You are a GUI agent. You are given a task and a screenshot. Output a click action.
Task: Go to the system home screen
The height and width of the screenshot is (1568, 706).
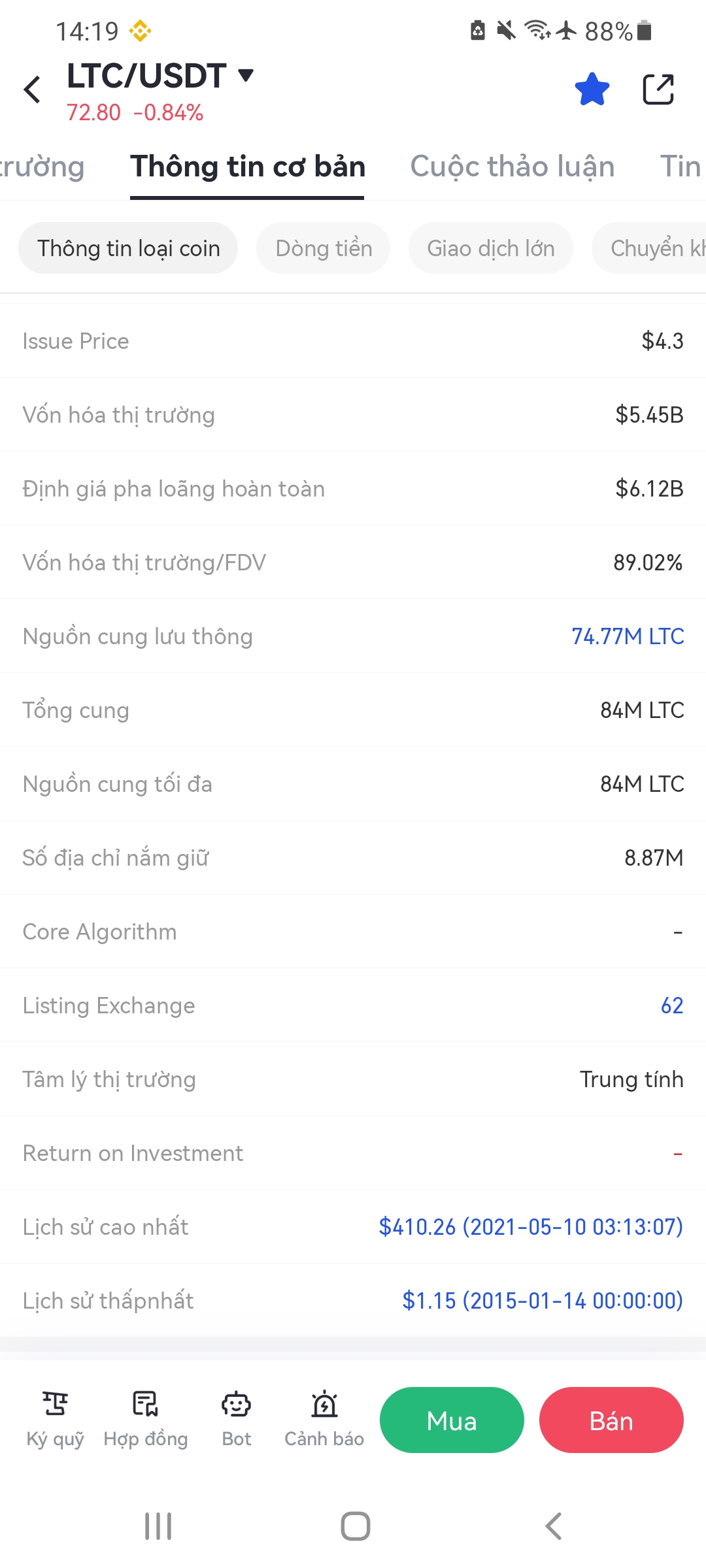pyautogui.click(x=355, y=1526)
